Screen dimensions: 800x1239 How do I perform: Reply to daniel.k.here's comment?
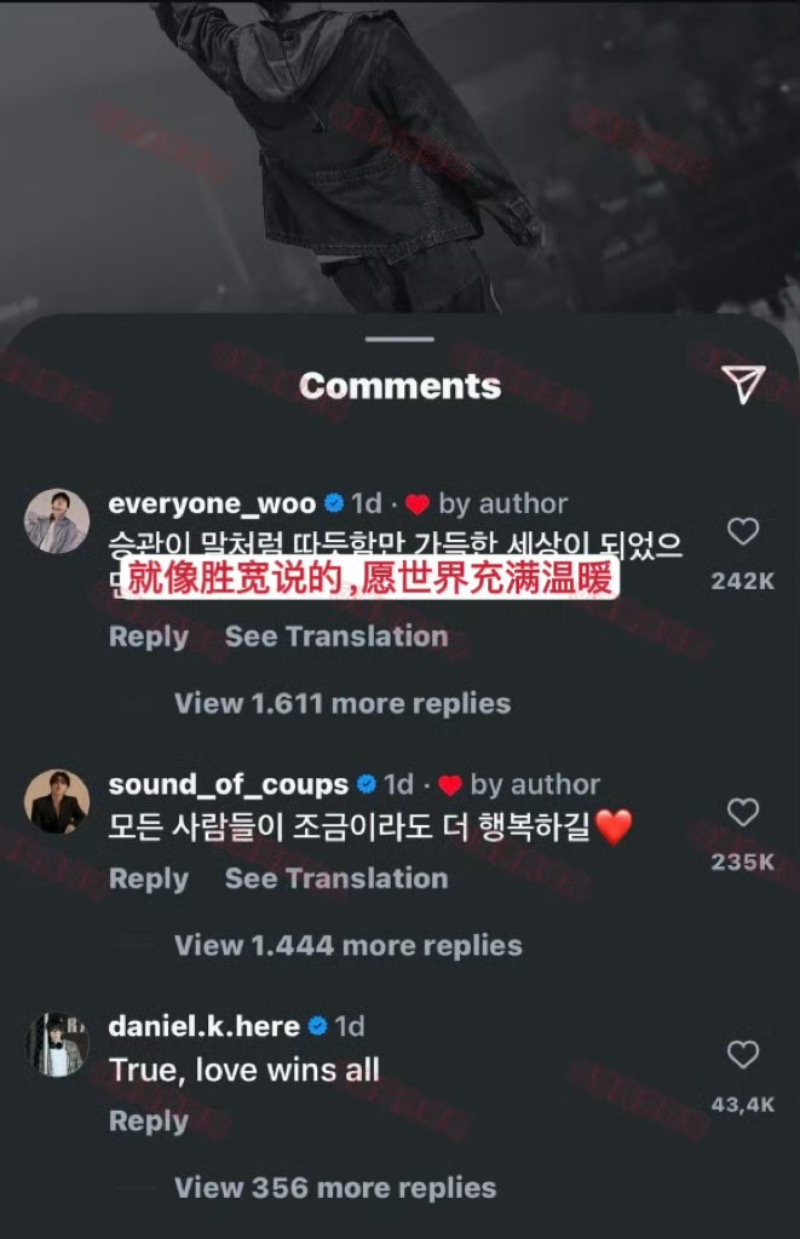[x=148, y=1122]
